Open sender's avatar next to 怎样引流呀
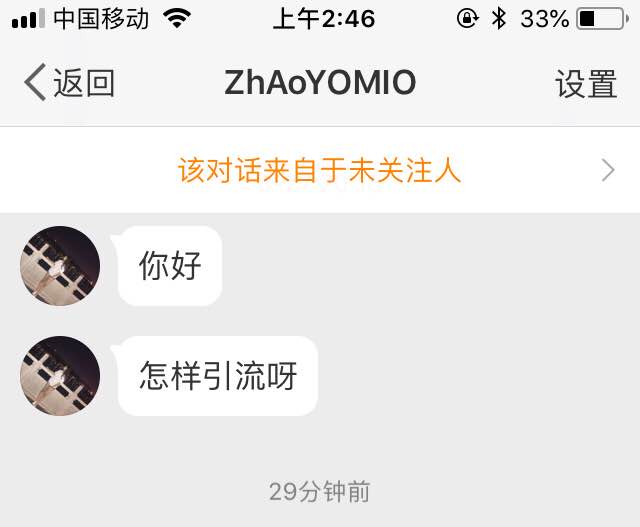Screen dimensions: 640x527 pos(60,376)
